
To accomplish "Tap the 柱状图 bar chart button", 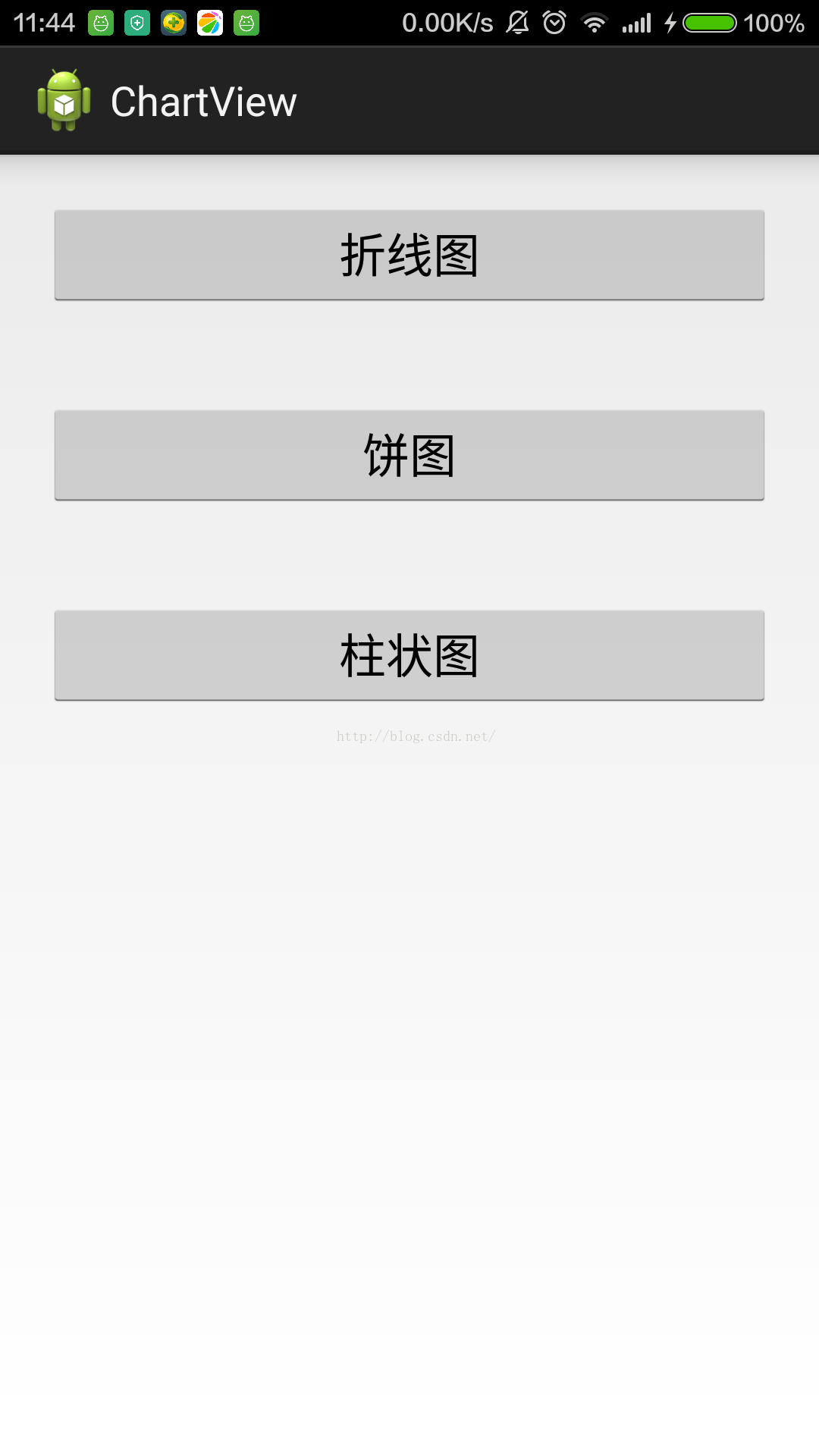I will click(409, 655).
